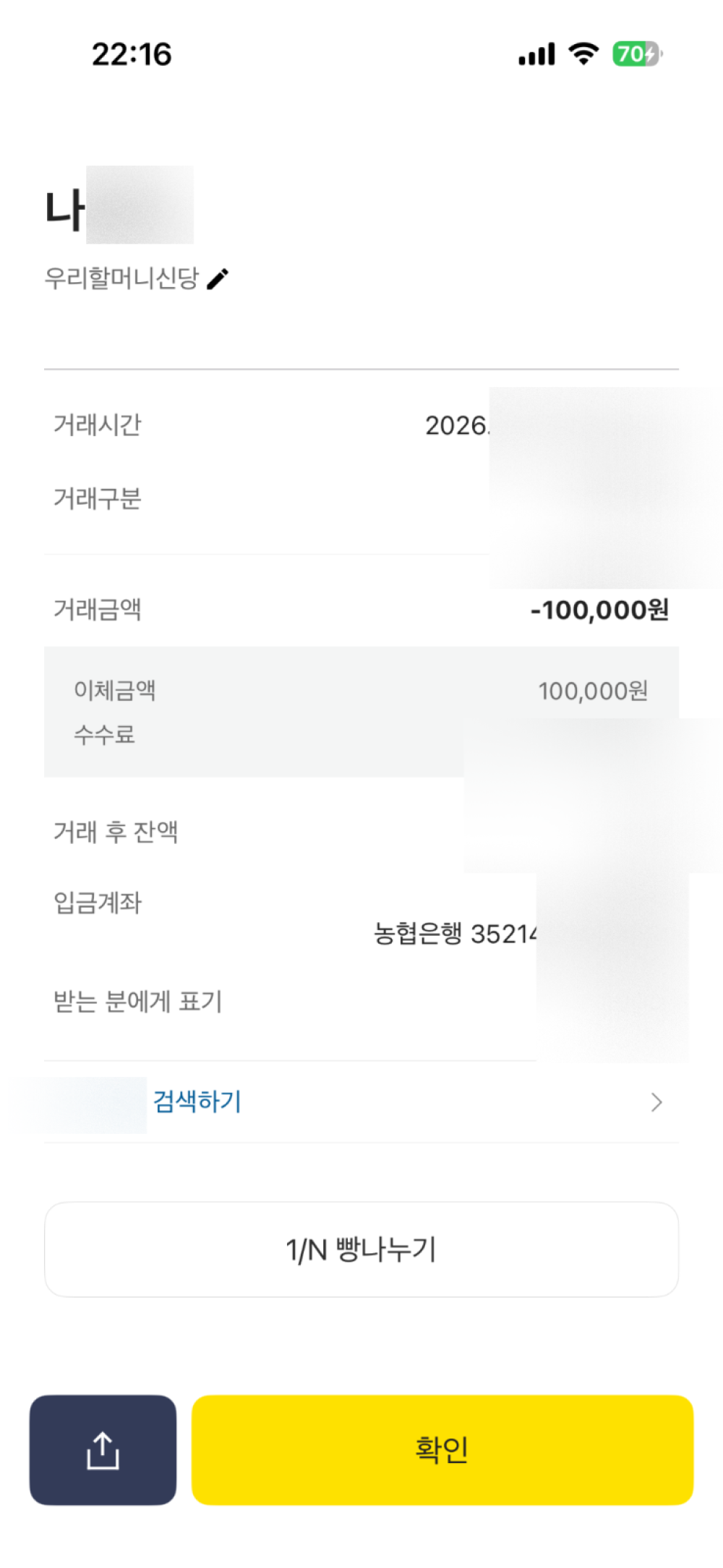Edit the memo 우리할머니신당 with pencil icon
723x1568 pixels.
[218, 278]
